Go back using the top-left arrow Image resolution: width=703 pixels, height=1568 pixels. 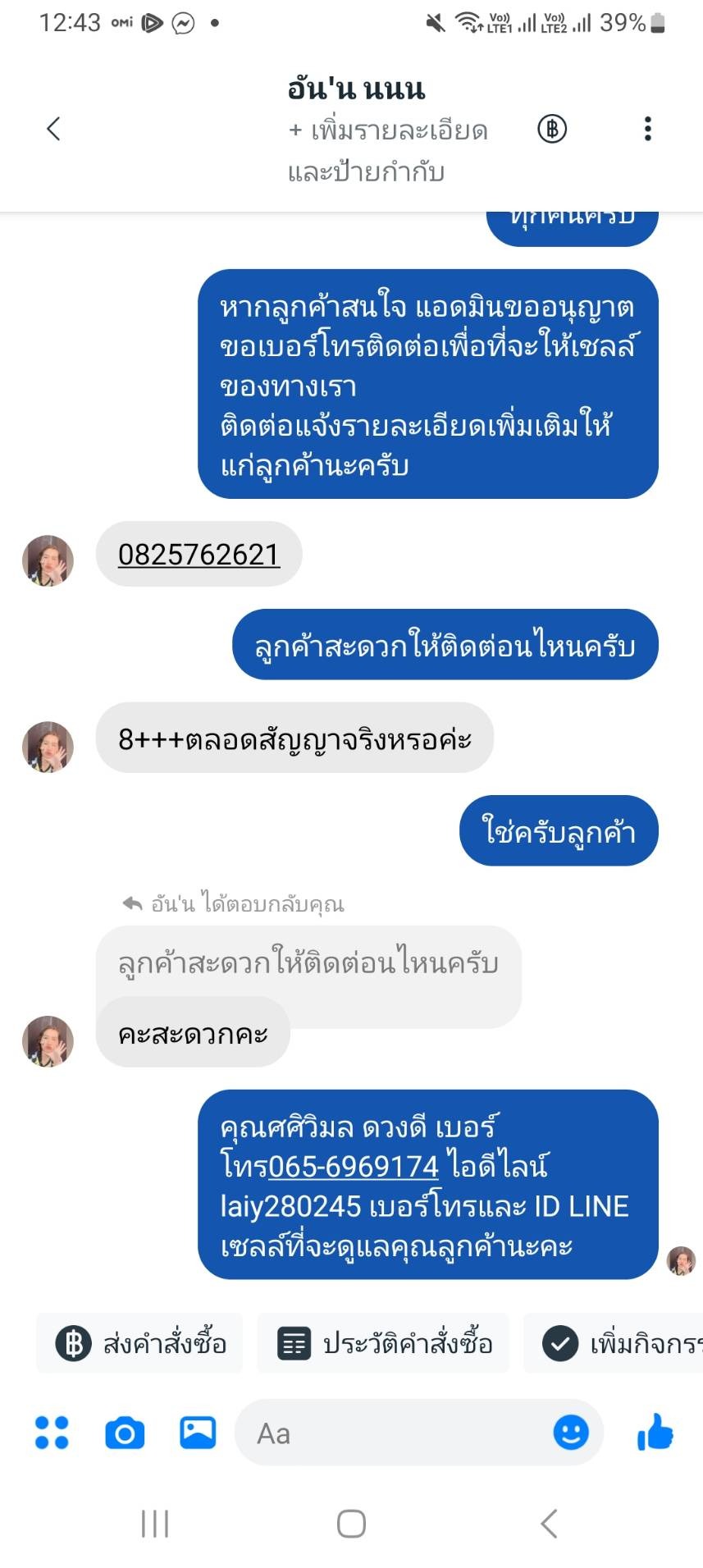tap(54, 129)
